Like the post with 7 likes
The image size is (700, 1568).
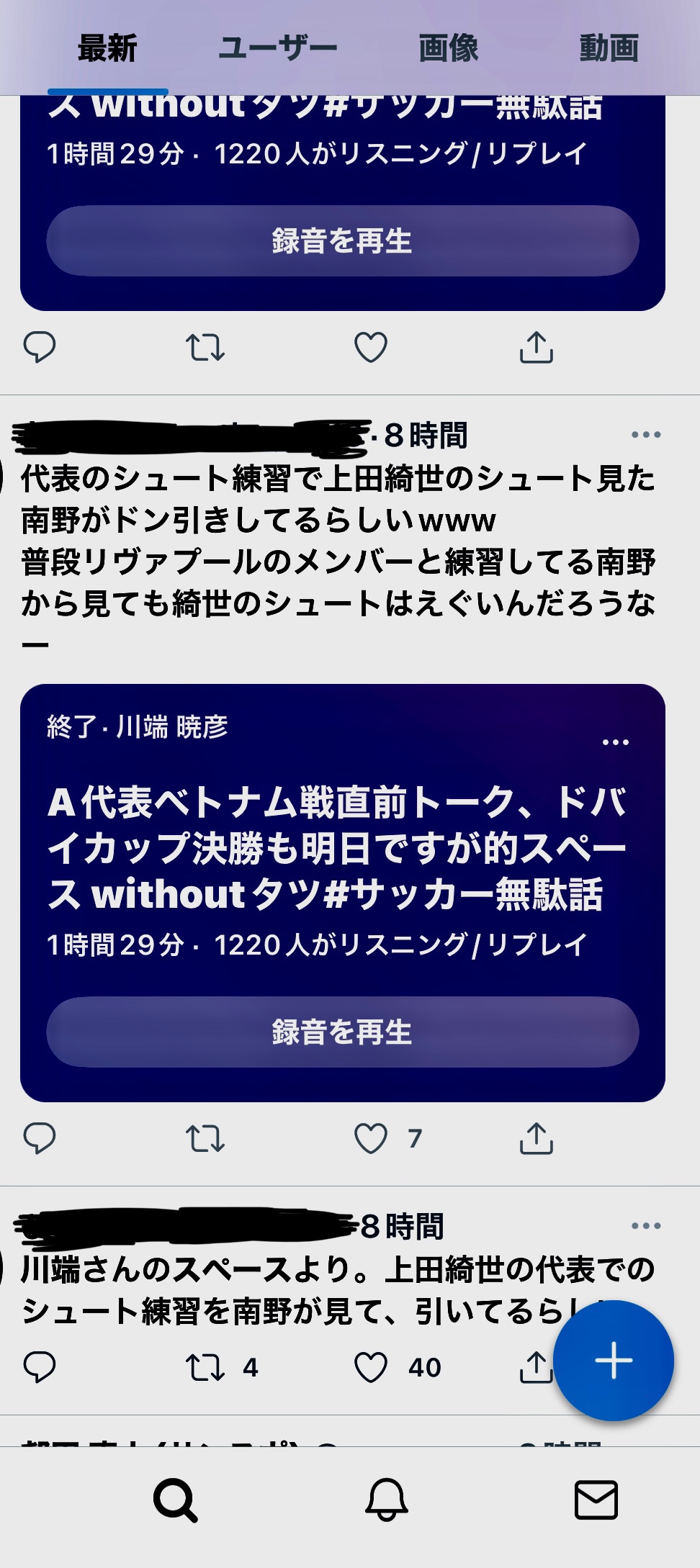tap(371, 1138)
